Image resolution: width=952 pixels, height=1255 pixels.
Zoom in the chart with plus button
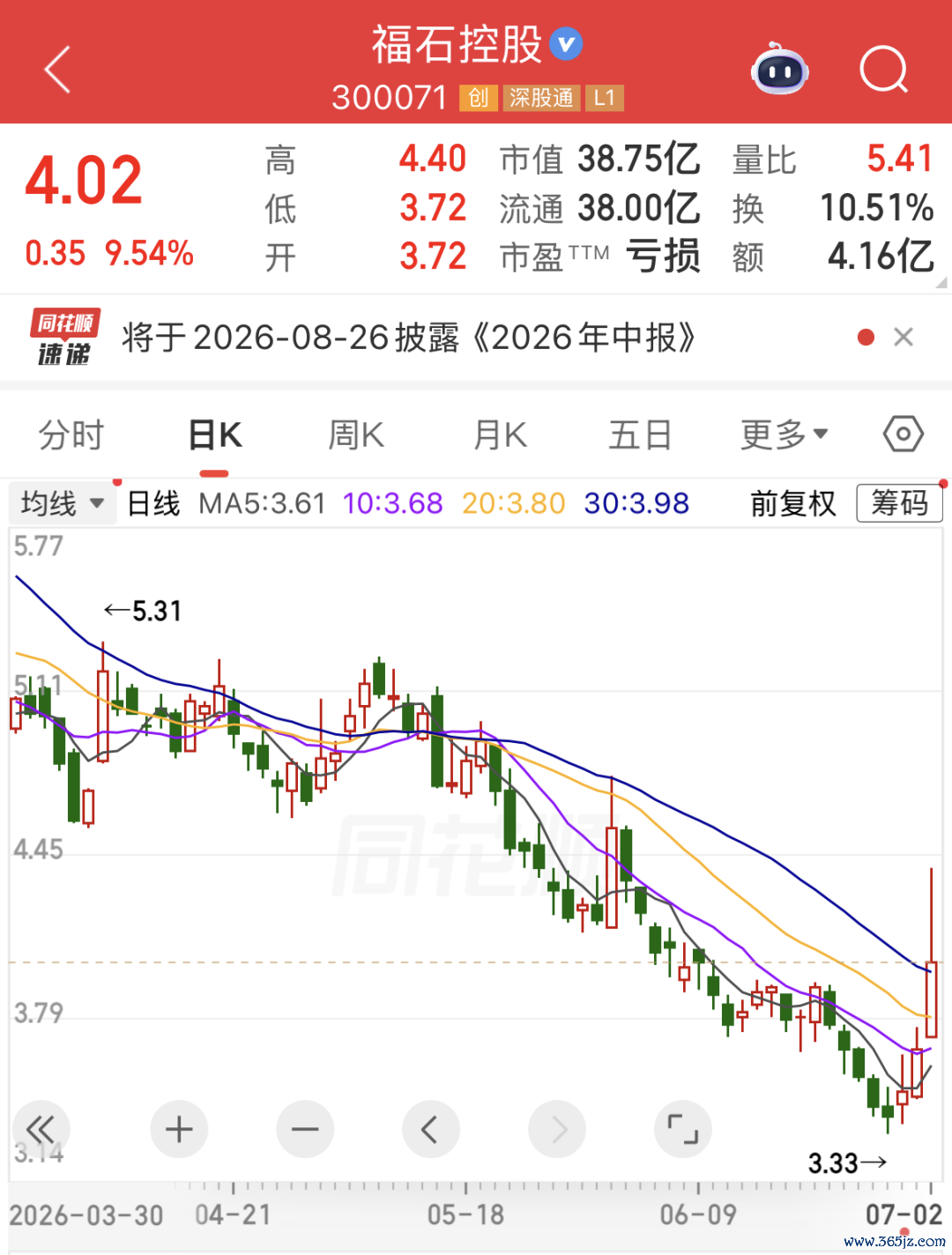179,1129
